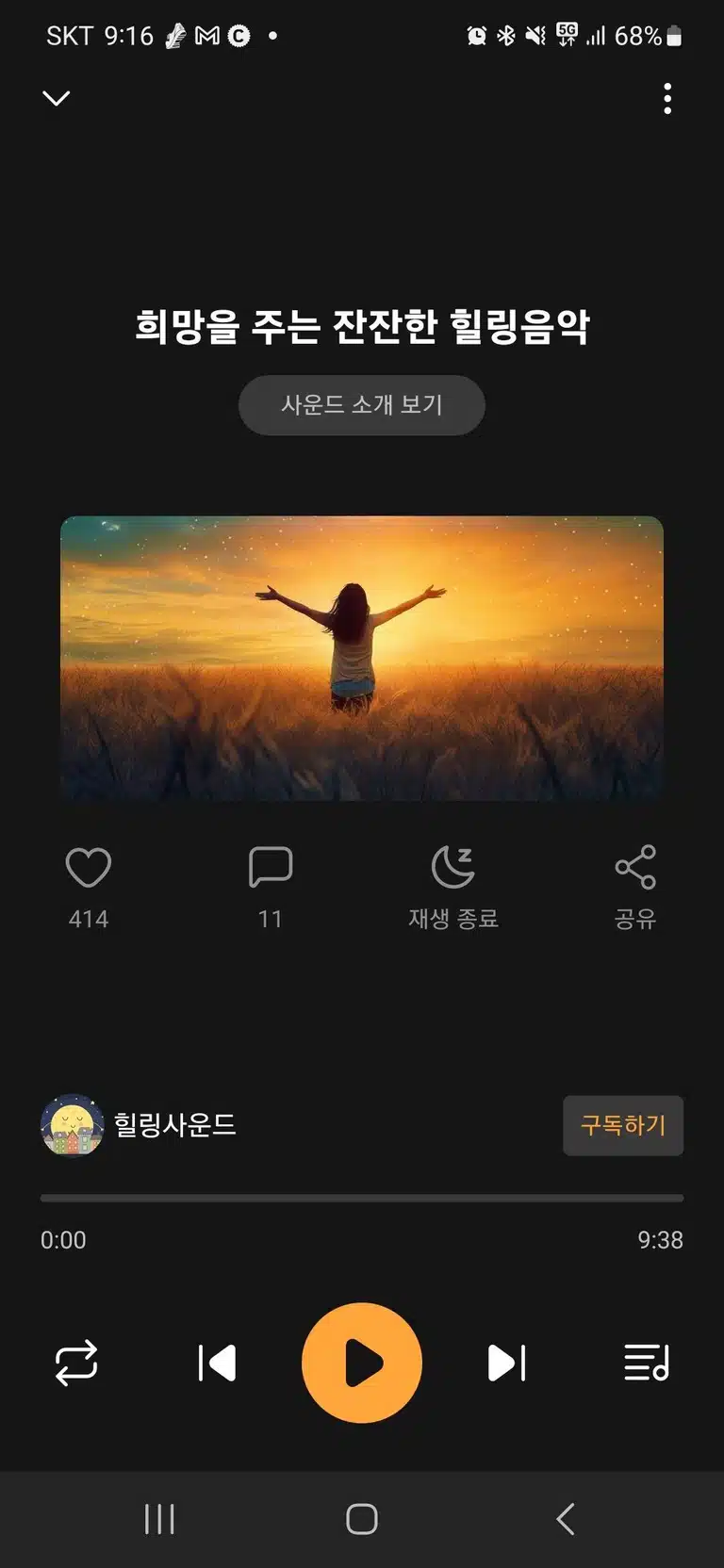Open the comments bubble icon
This screenshot has width=724, height=1568.
(x=271, y=867)
